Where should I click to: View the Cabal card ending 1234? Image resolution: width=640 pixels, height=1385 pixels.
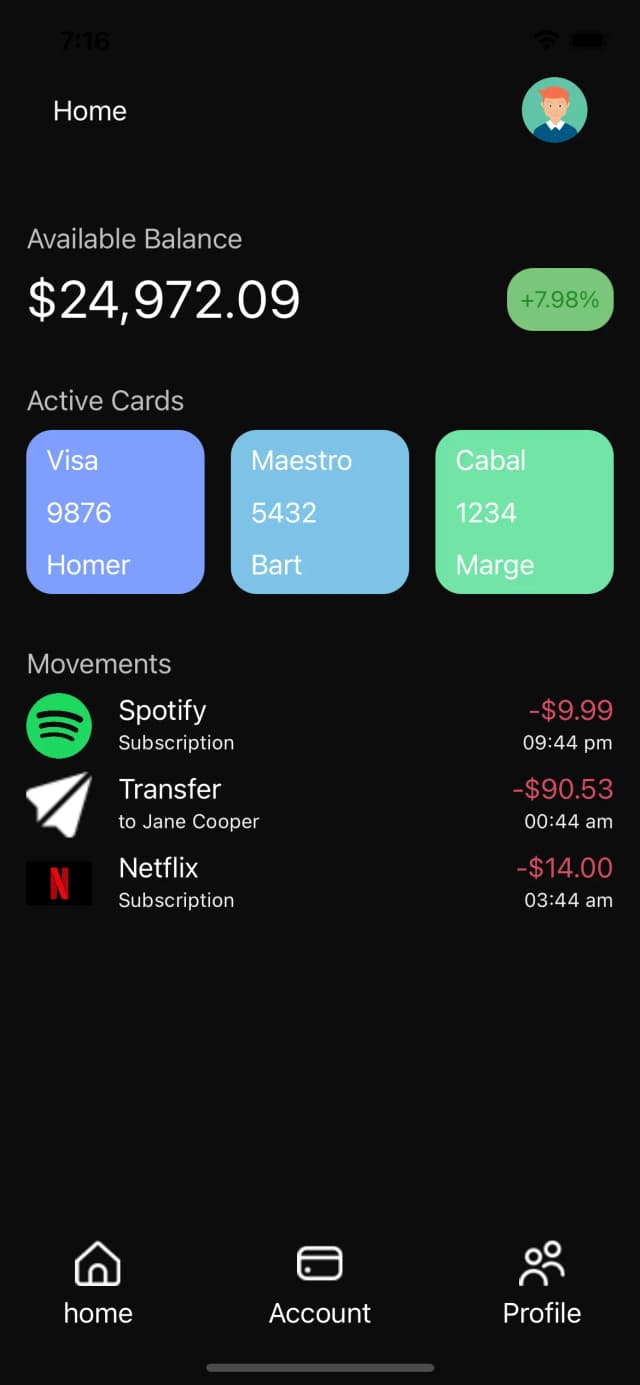[x=524, y=512]
